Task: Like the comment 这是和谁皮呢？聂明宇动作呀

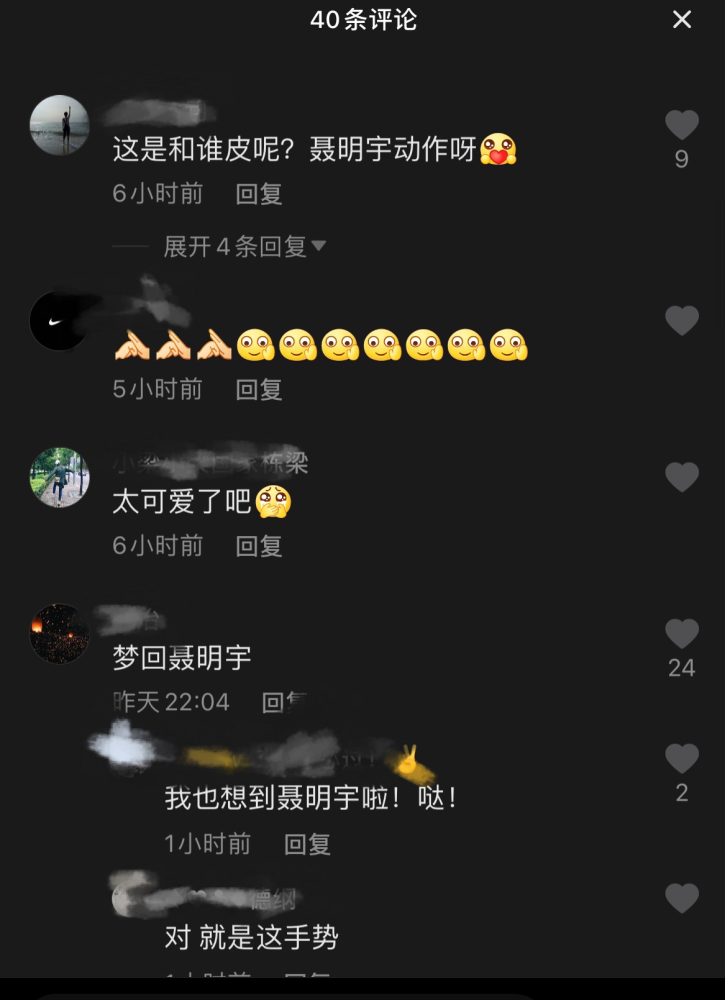Action: pos(681,126)
